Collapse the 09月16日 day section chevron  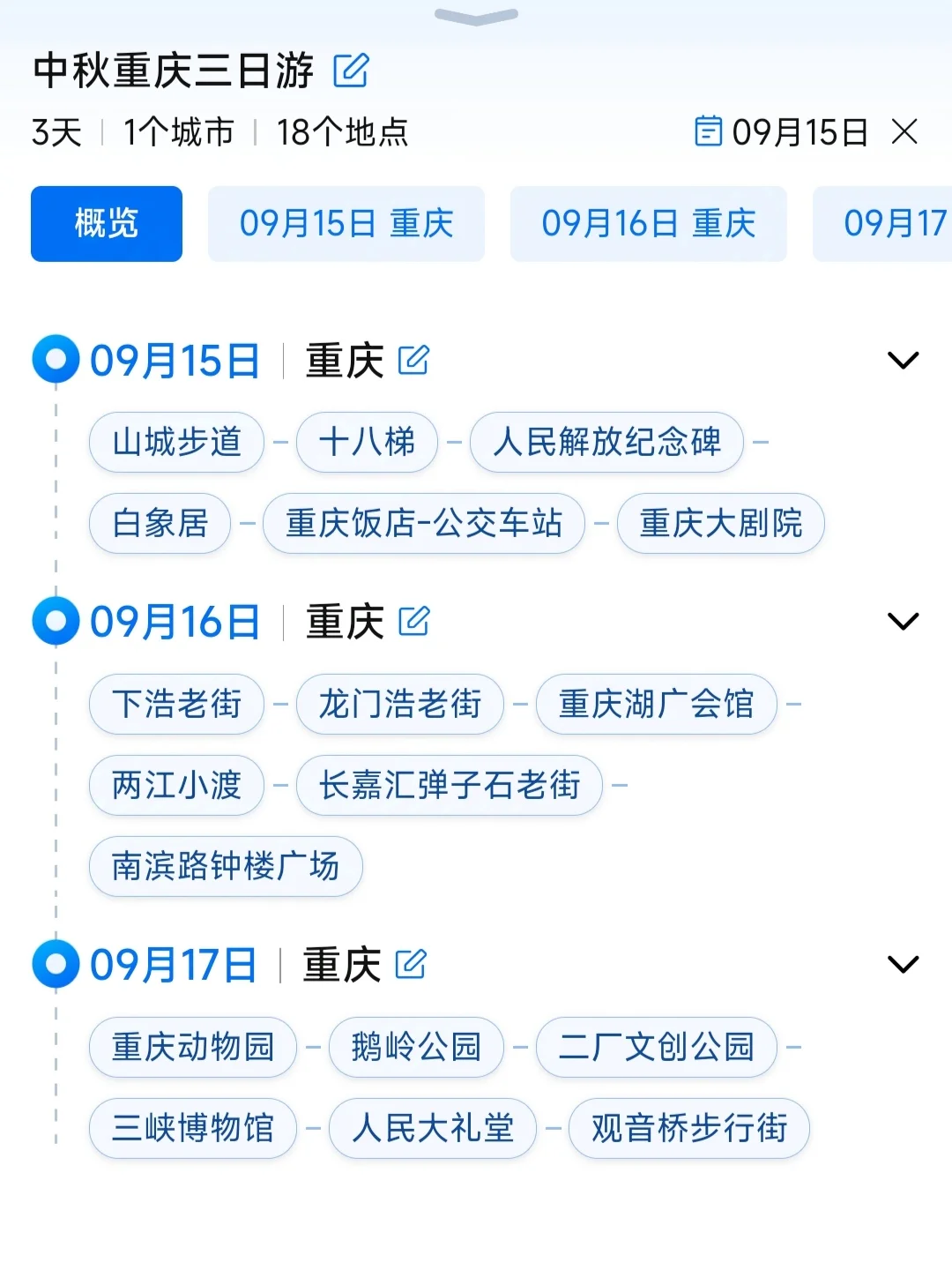click(x=901, y=620)
